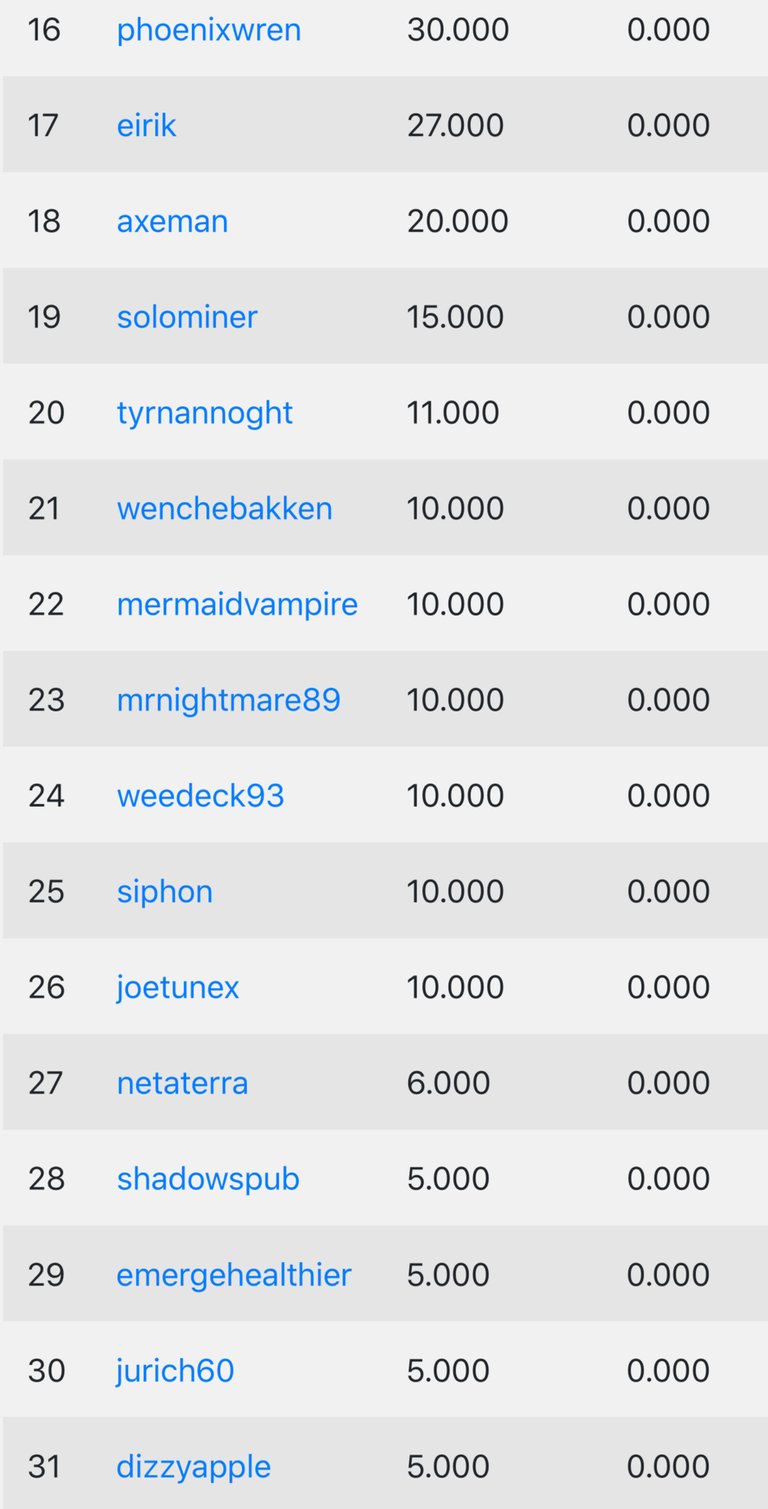Tap the netaterra link
768x1509 pixels.
coord(183,1083)
